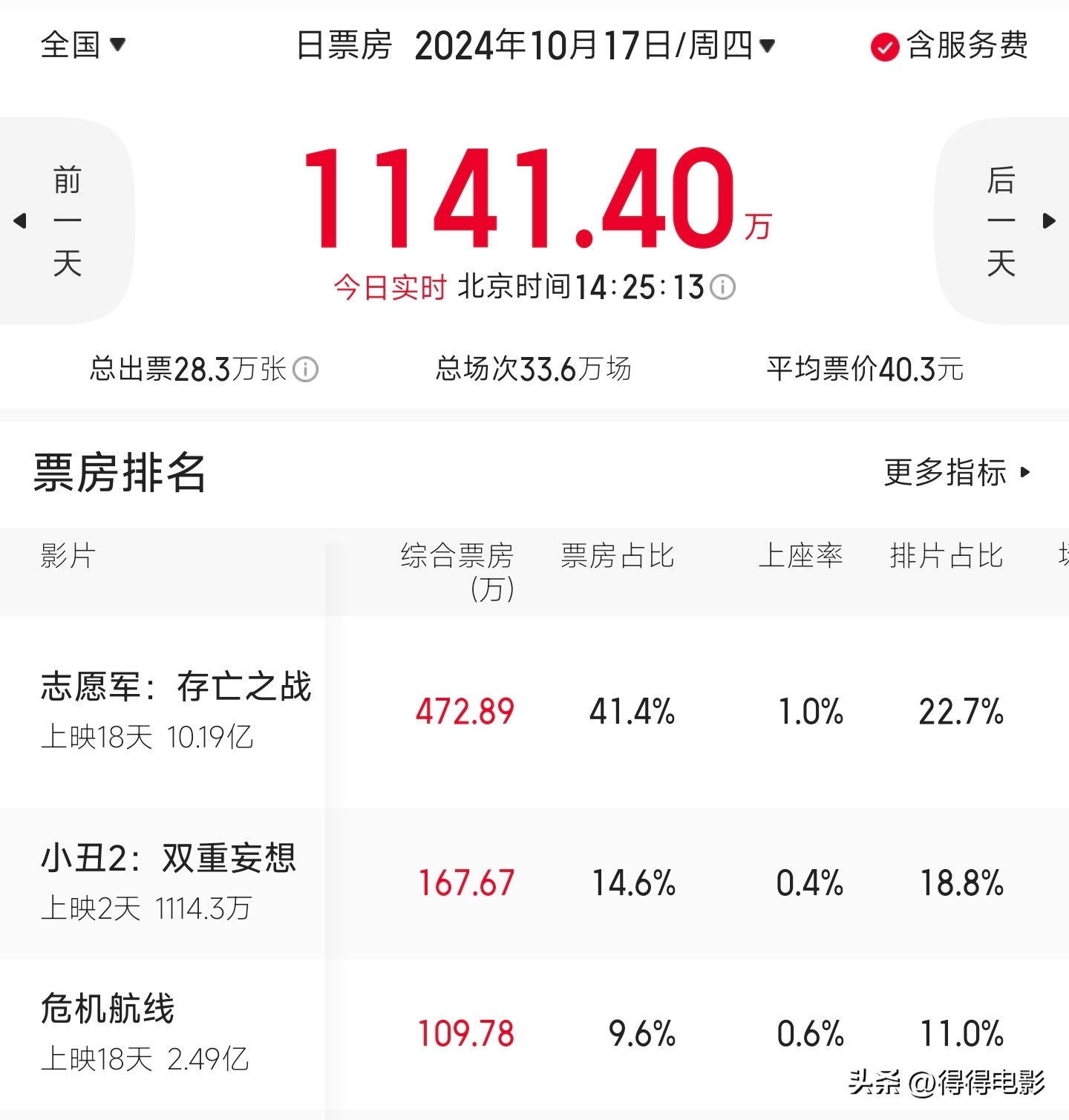Screen dimensions: 1069x1120
Task: Show info icon beside 总出票
Action: tap(305, 370)
